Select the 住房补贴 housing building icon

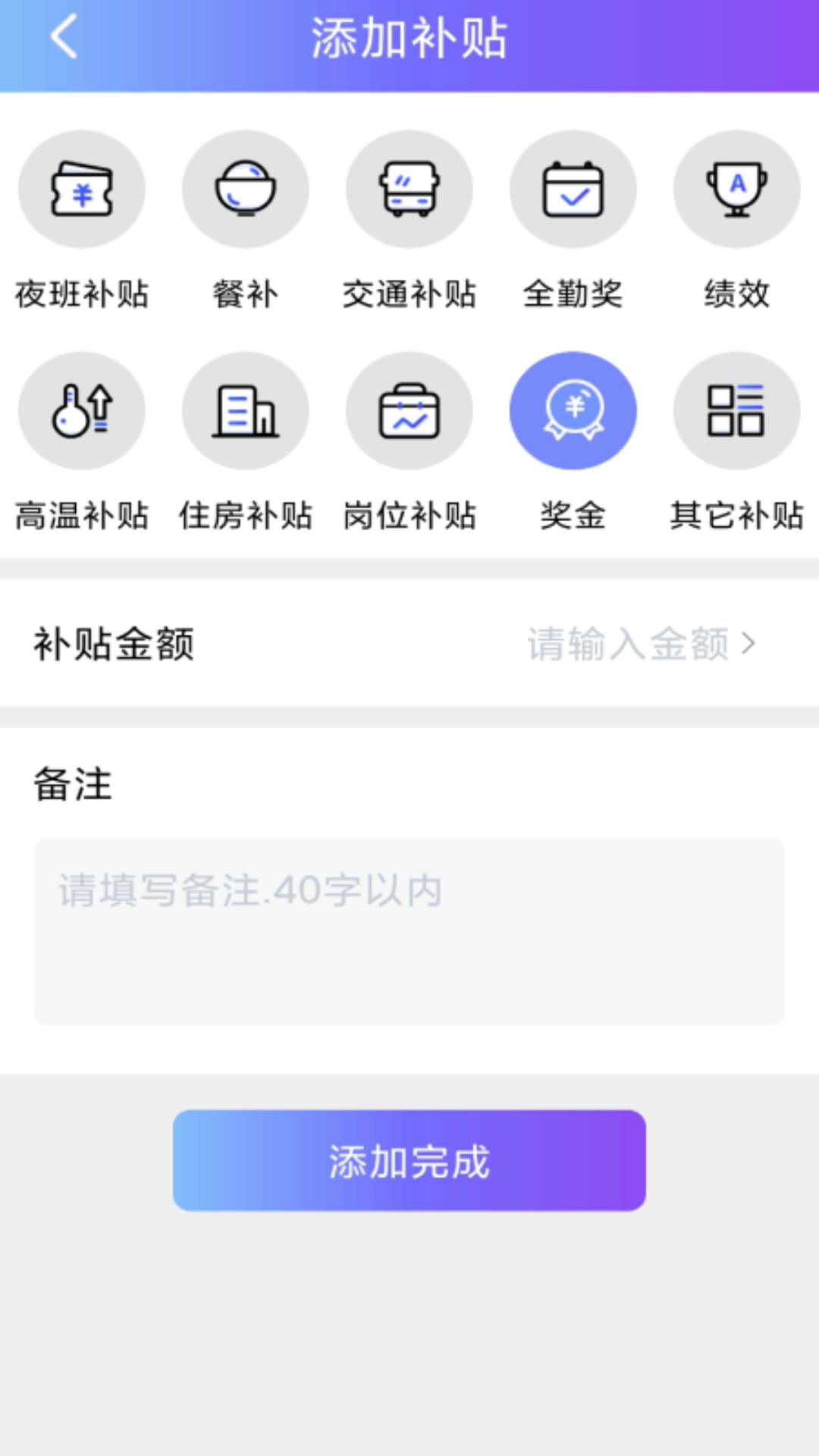tap(246, 410)
